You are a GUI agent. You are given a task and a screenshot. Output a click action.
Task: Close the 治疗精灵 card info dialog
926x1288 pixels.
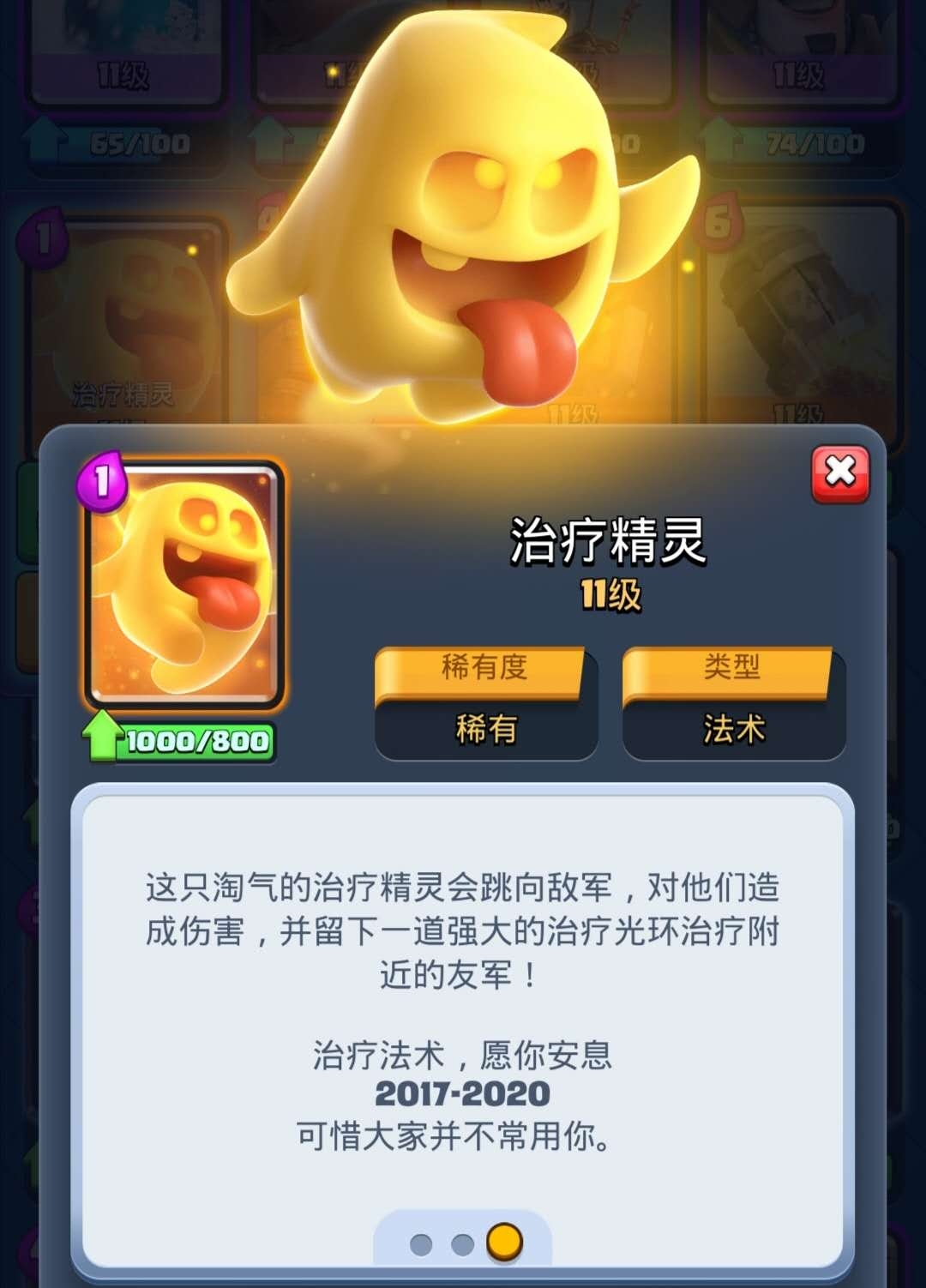coord(840,472)
